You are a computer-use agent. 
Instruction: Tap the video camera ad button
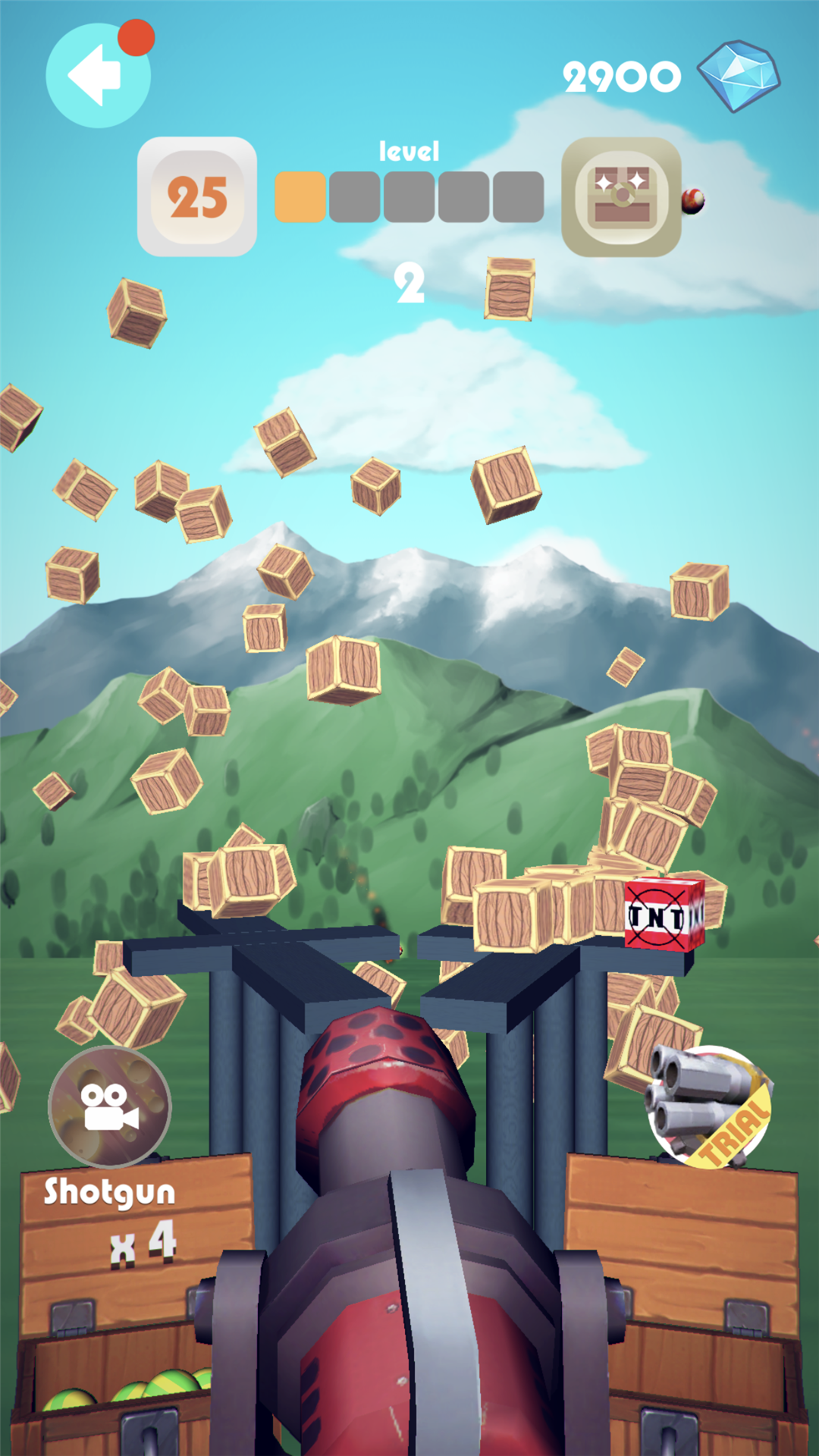110,1106
